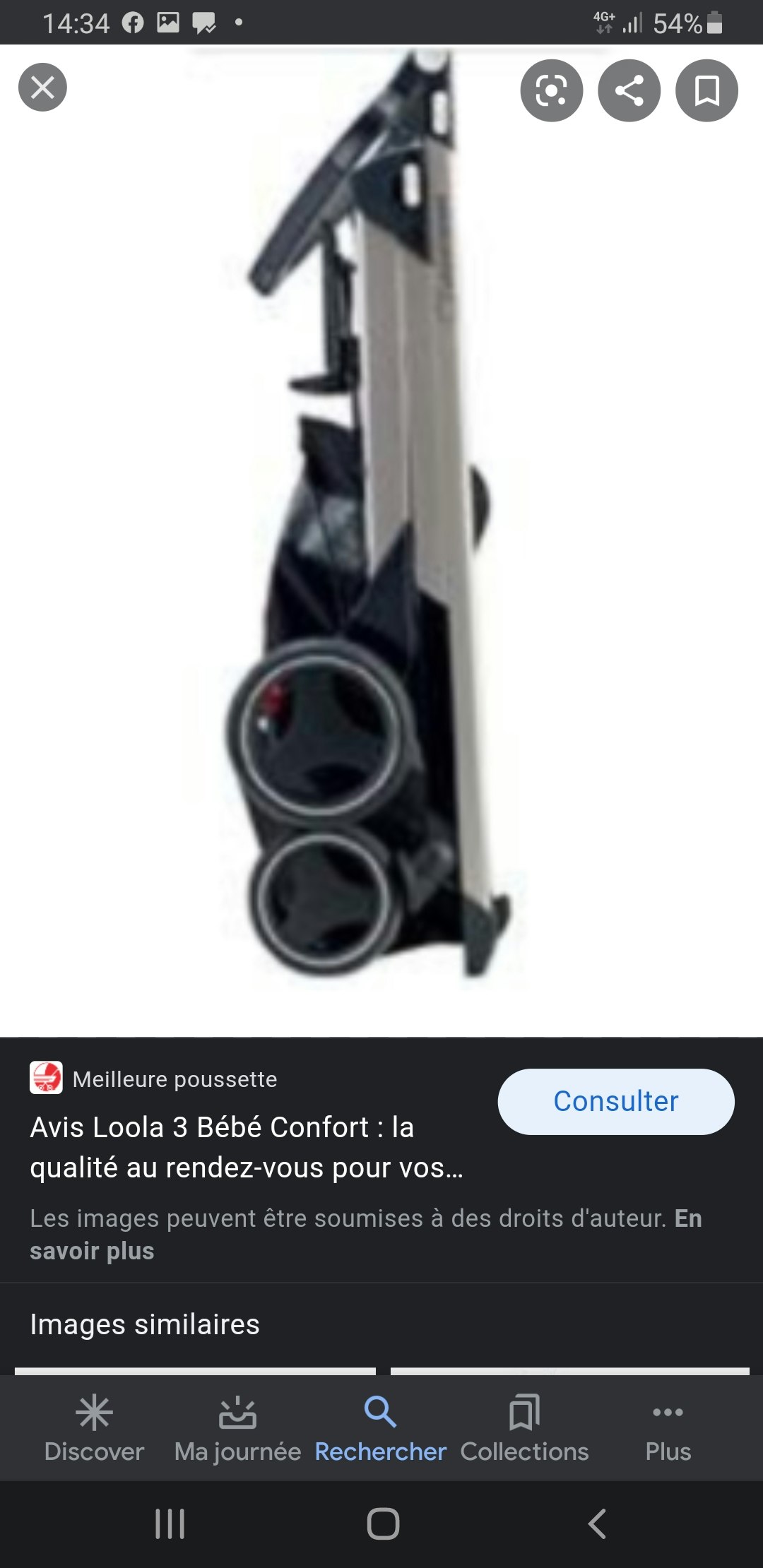The image size is (763, 1568).
Task: Tap the Consulter button
Action: click(615, 1100)
